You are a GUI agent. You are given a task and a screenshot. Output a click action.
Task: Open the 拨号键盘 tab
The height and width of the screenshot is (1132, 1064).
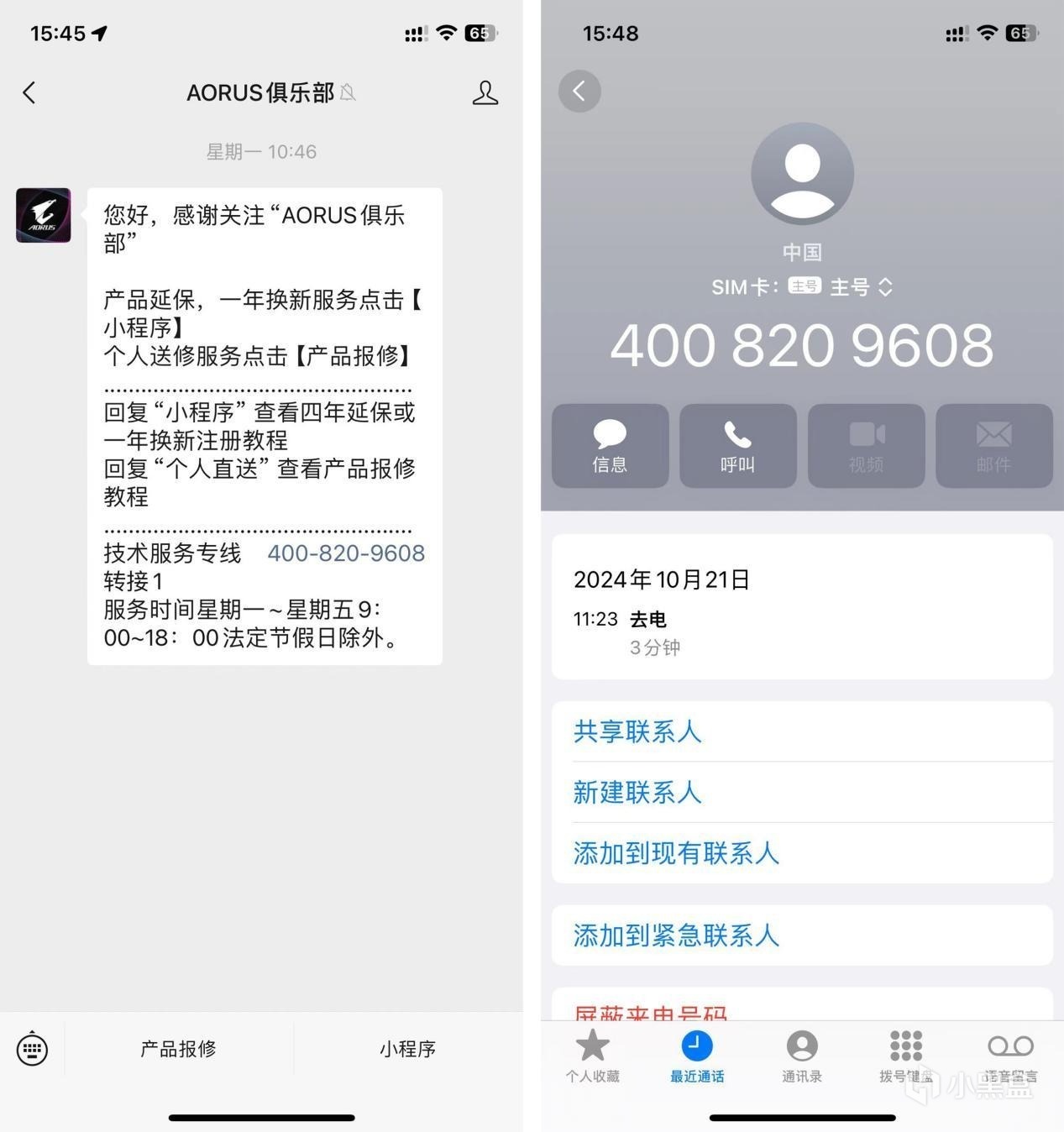point(905,1056)
